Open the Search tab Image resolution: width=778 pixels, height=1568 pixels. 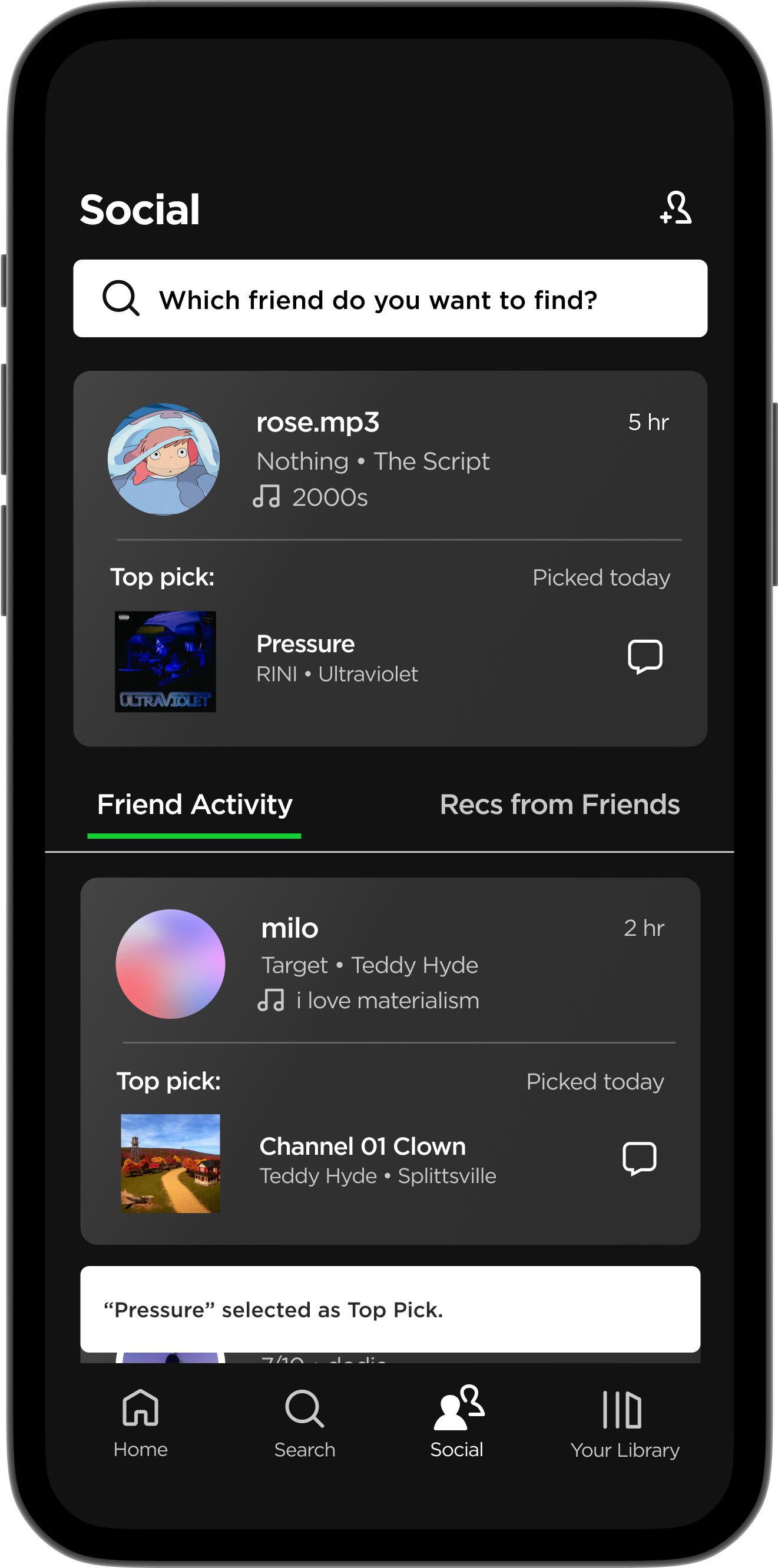point(304,1424)
